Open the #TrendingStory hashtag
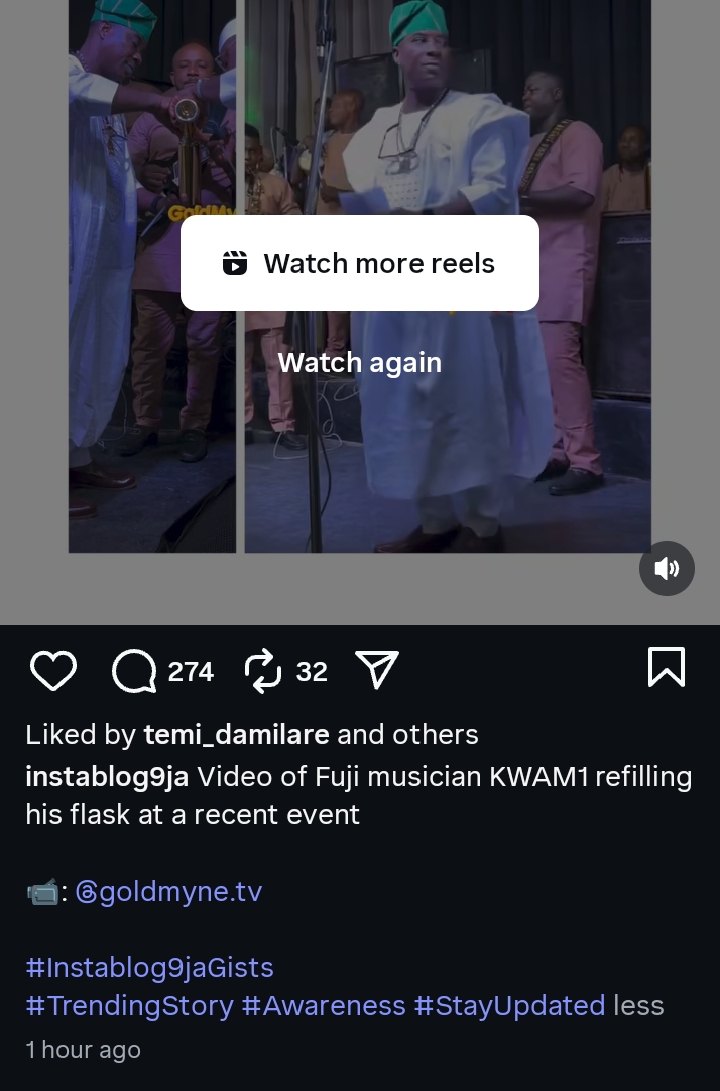 [x=129, y=1006]
